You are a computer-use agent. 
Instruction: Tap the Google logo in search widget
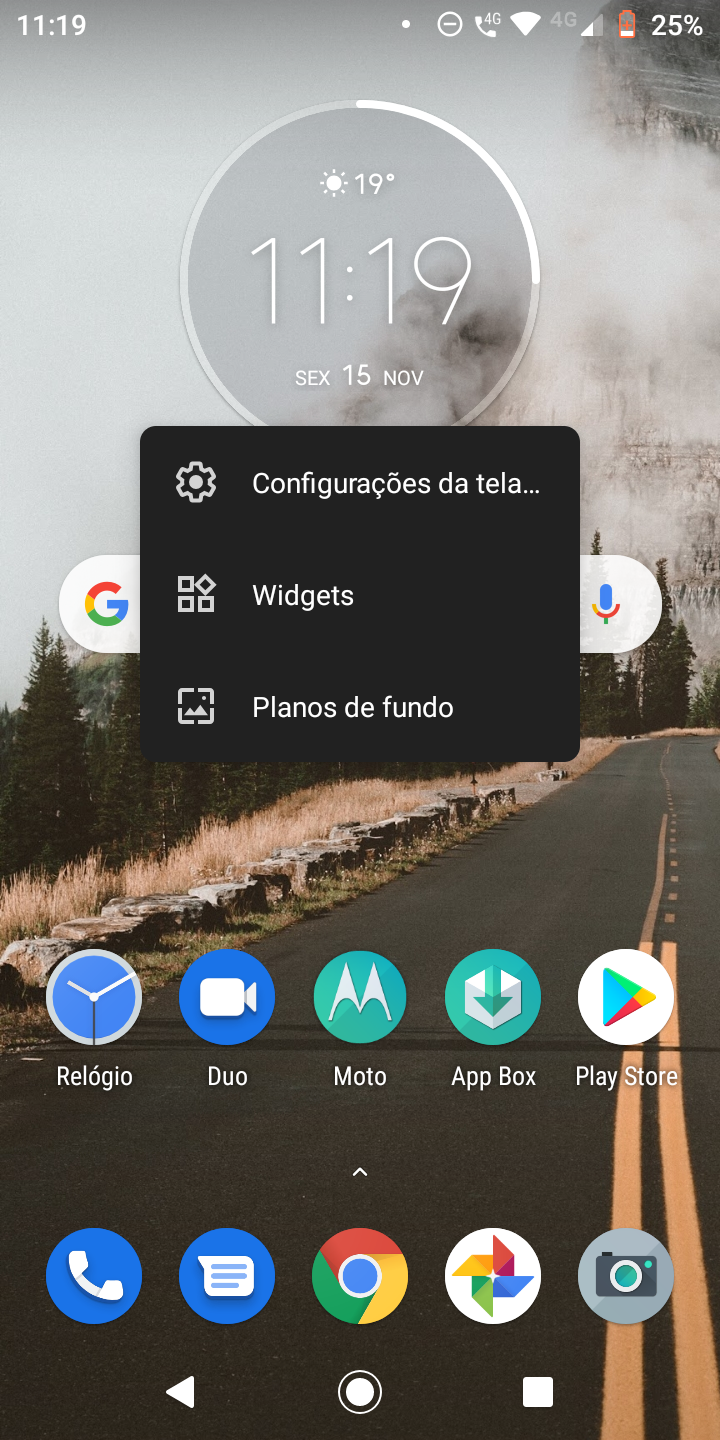pyautogui.click(x=106, y=604)
